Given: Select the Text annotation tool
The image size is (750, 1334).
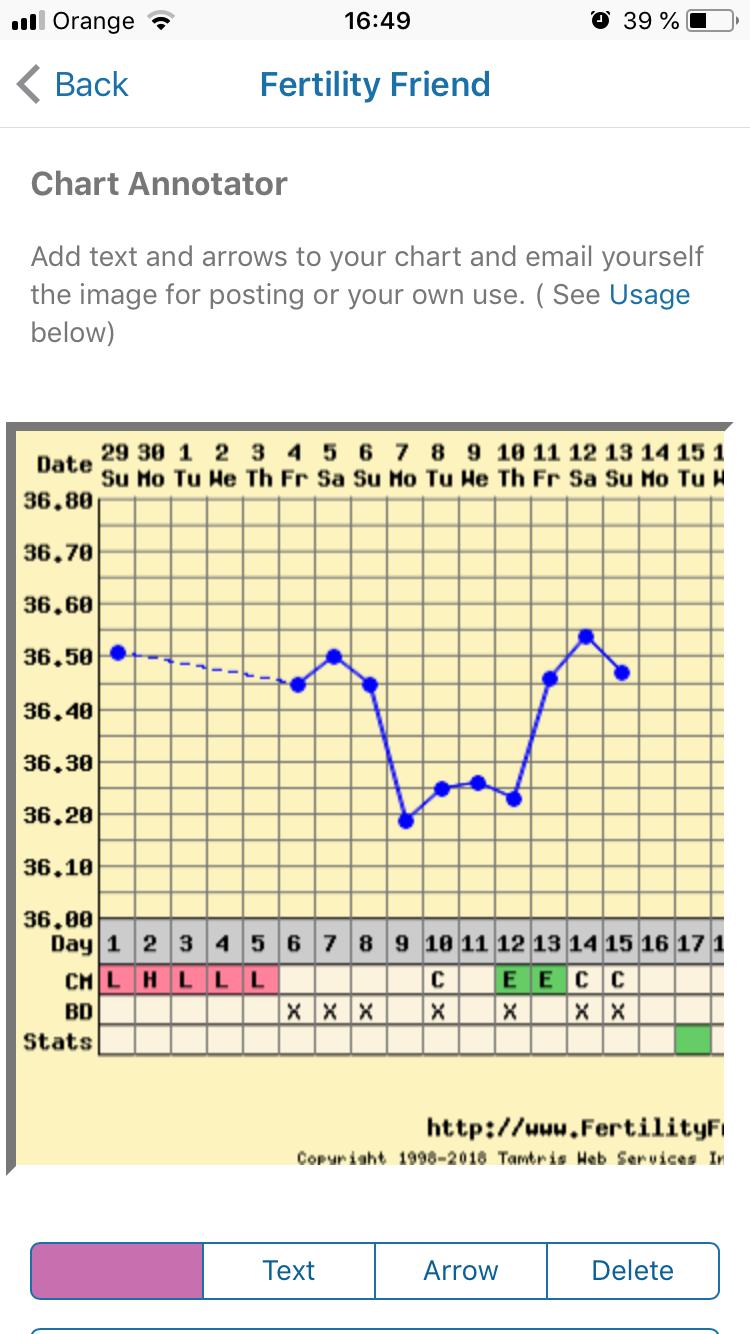Looking at the screenshot, I should tap(289, 1271).
